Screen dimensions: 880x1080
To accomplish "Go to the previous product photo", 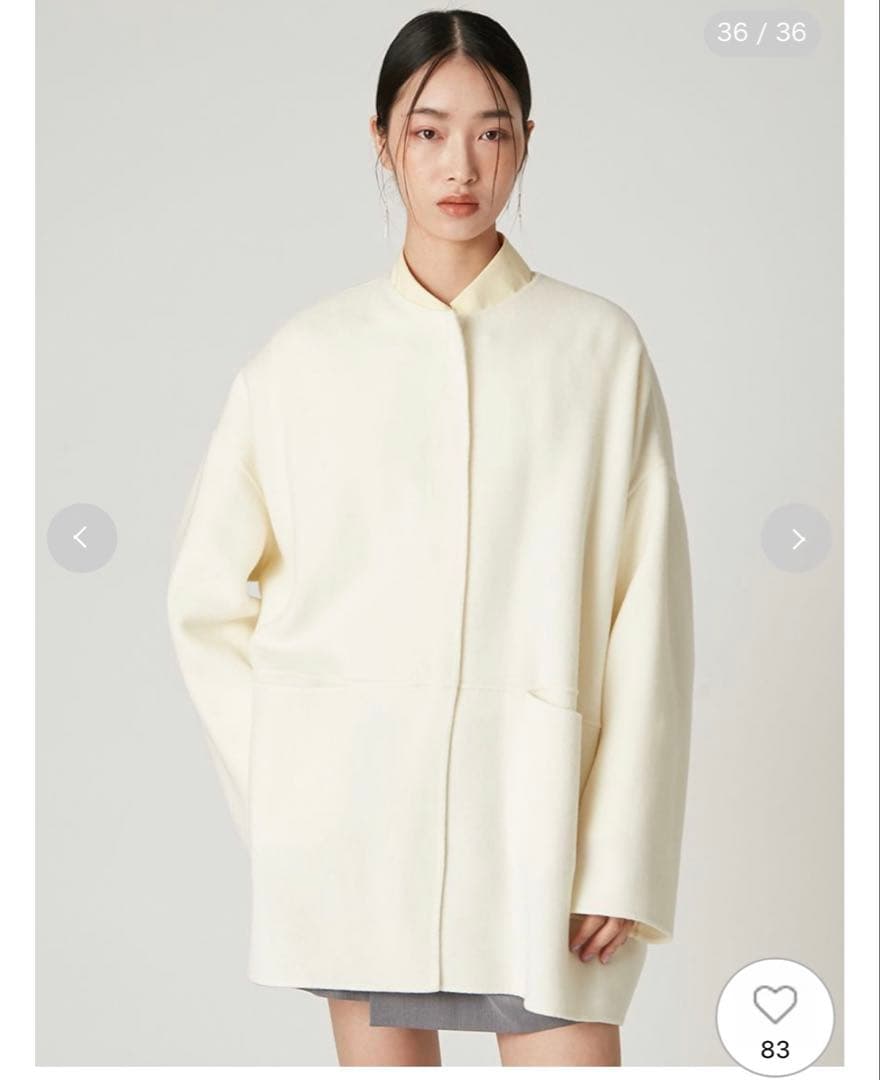I will point(82,538).
